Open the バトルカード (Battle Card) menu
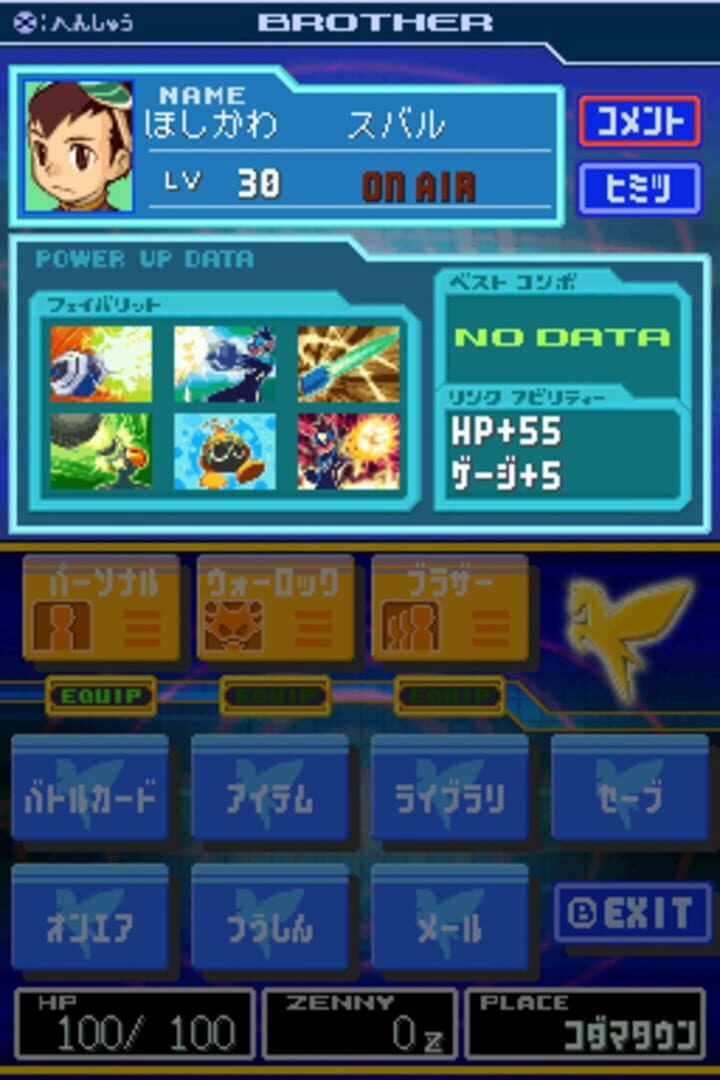 point(90,790)
